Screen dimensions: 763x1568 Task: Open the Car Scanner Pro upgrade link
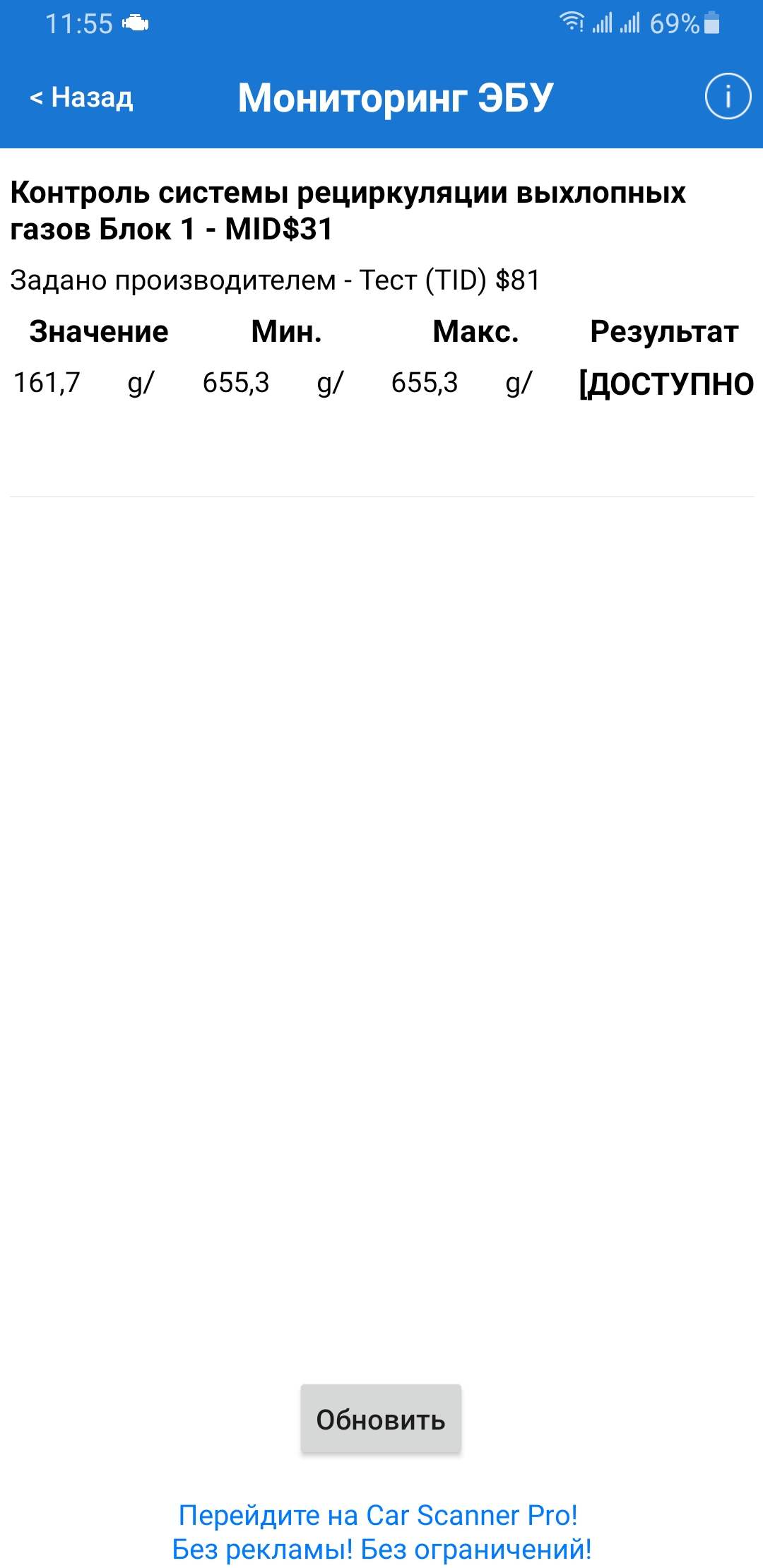tap(380, 1531)
